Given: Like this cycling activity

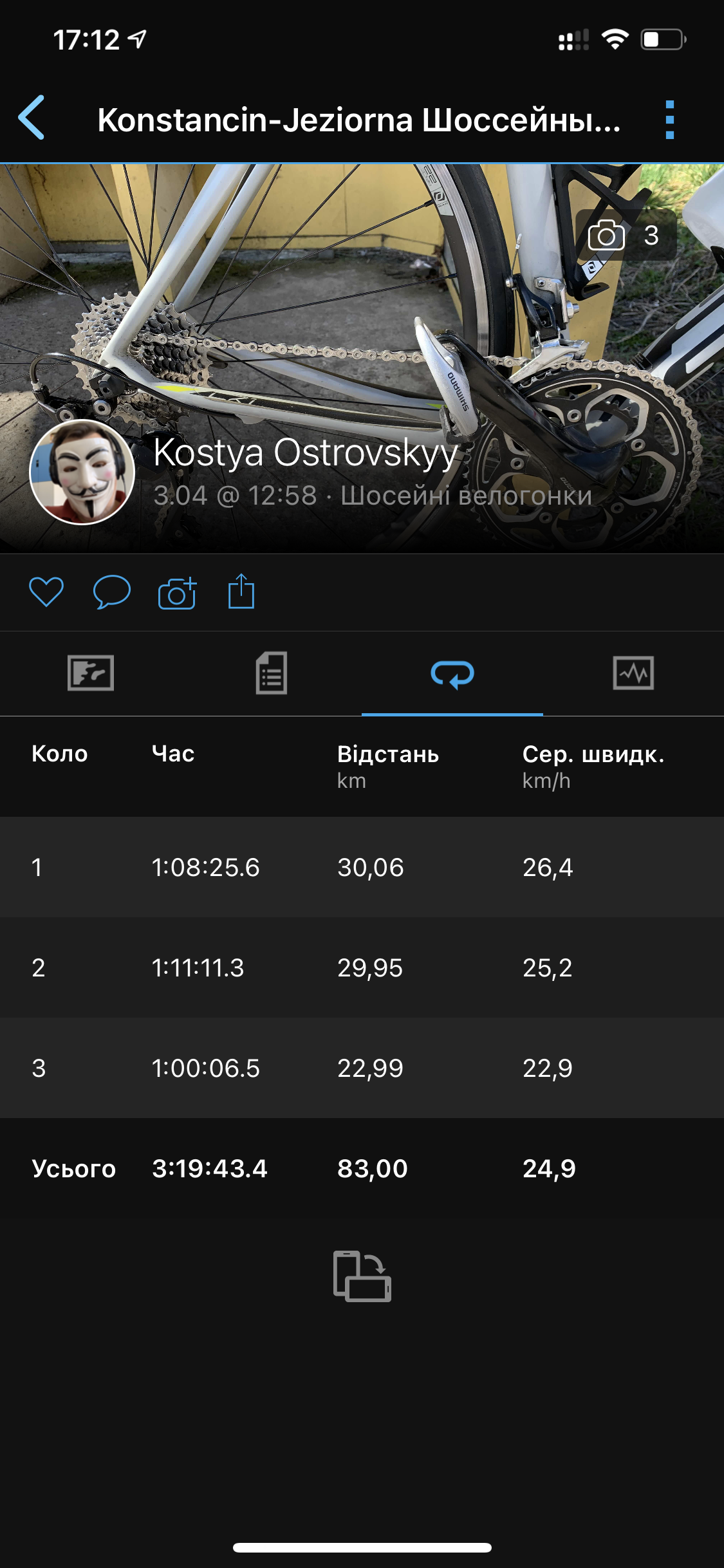Looking at the screenshot, I should coord(46,592).
